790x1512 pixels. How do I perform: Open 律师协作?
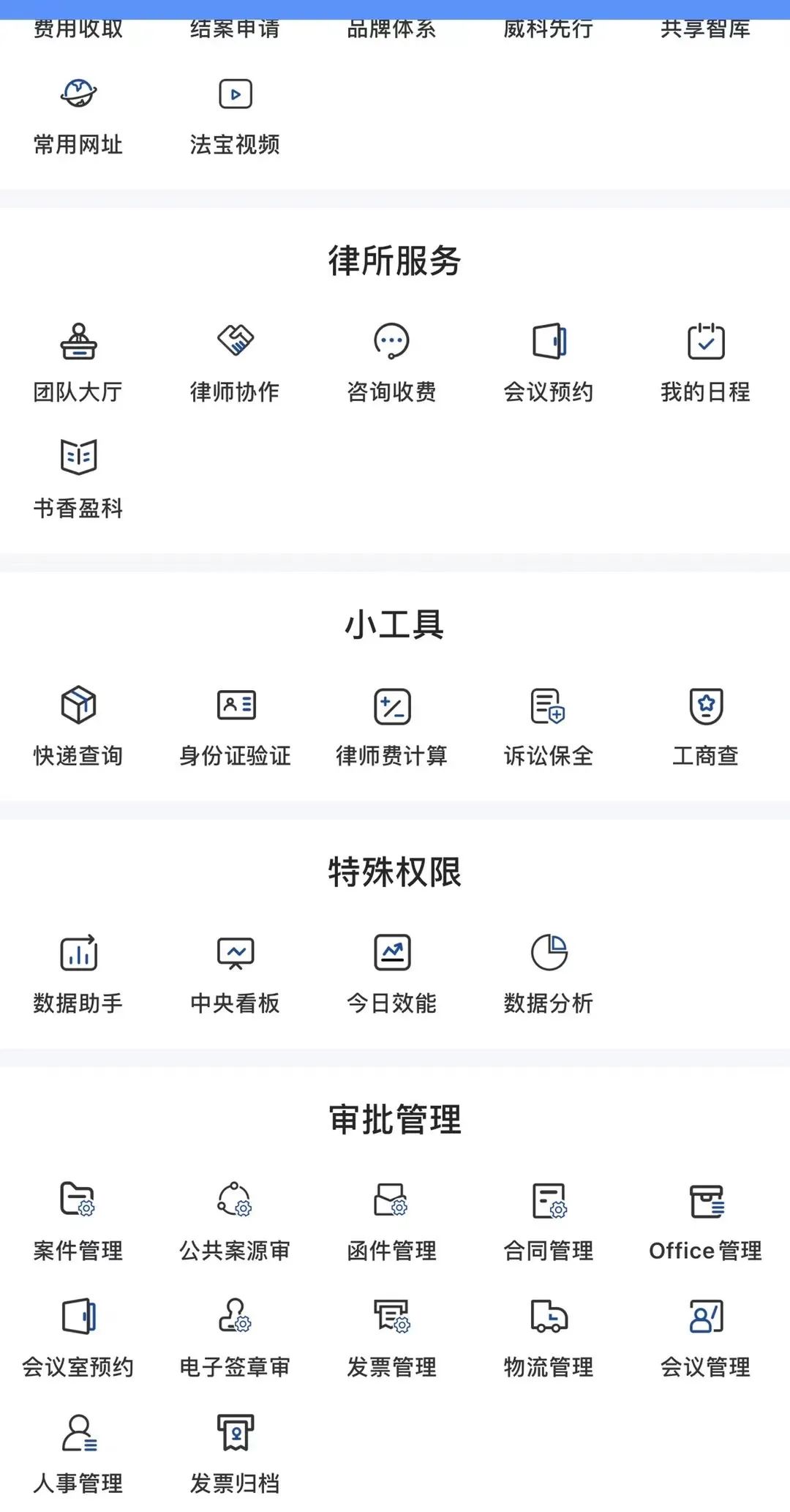[x=235, y=362]
